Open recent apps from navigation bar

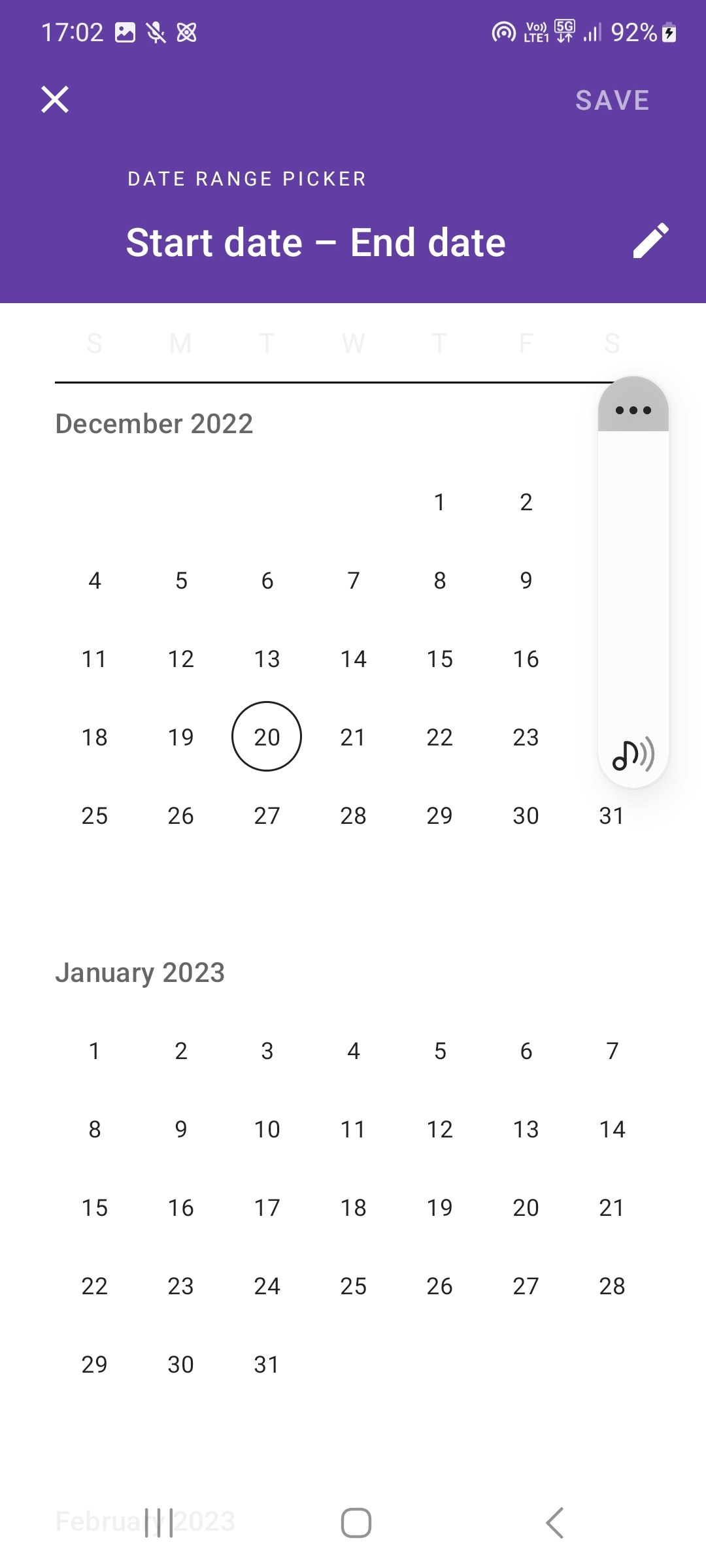159,1523
